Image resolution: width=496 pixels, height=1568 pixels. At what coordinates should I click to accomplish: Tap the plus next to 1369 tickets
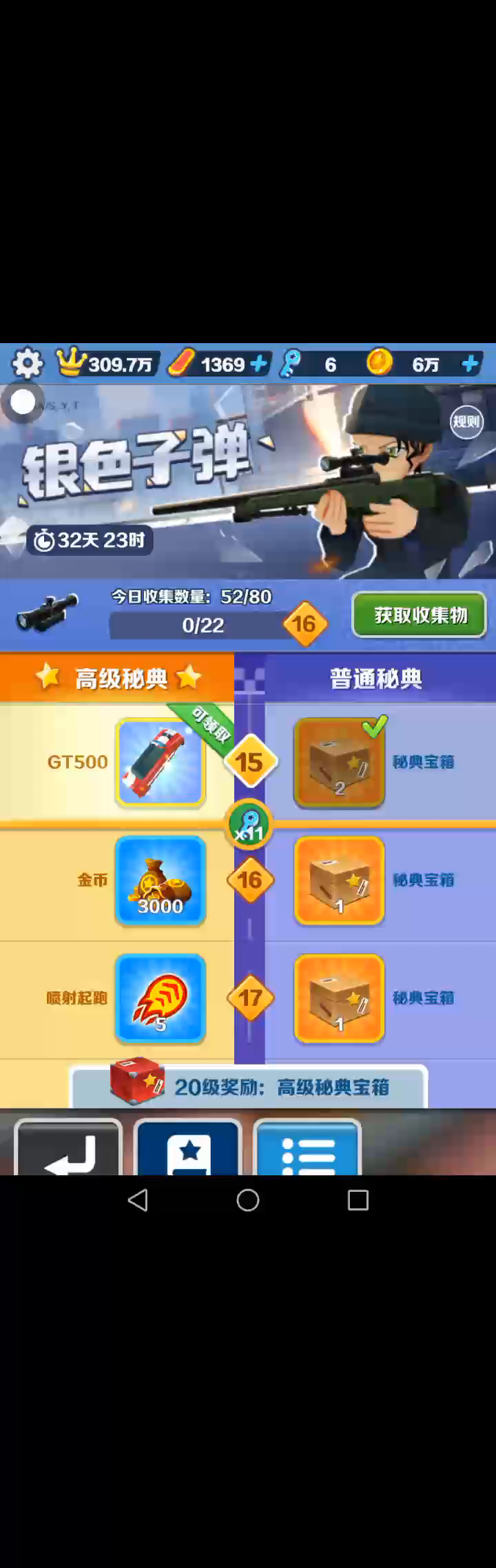(x=259, y=364)
